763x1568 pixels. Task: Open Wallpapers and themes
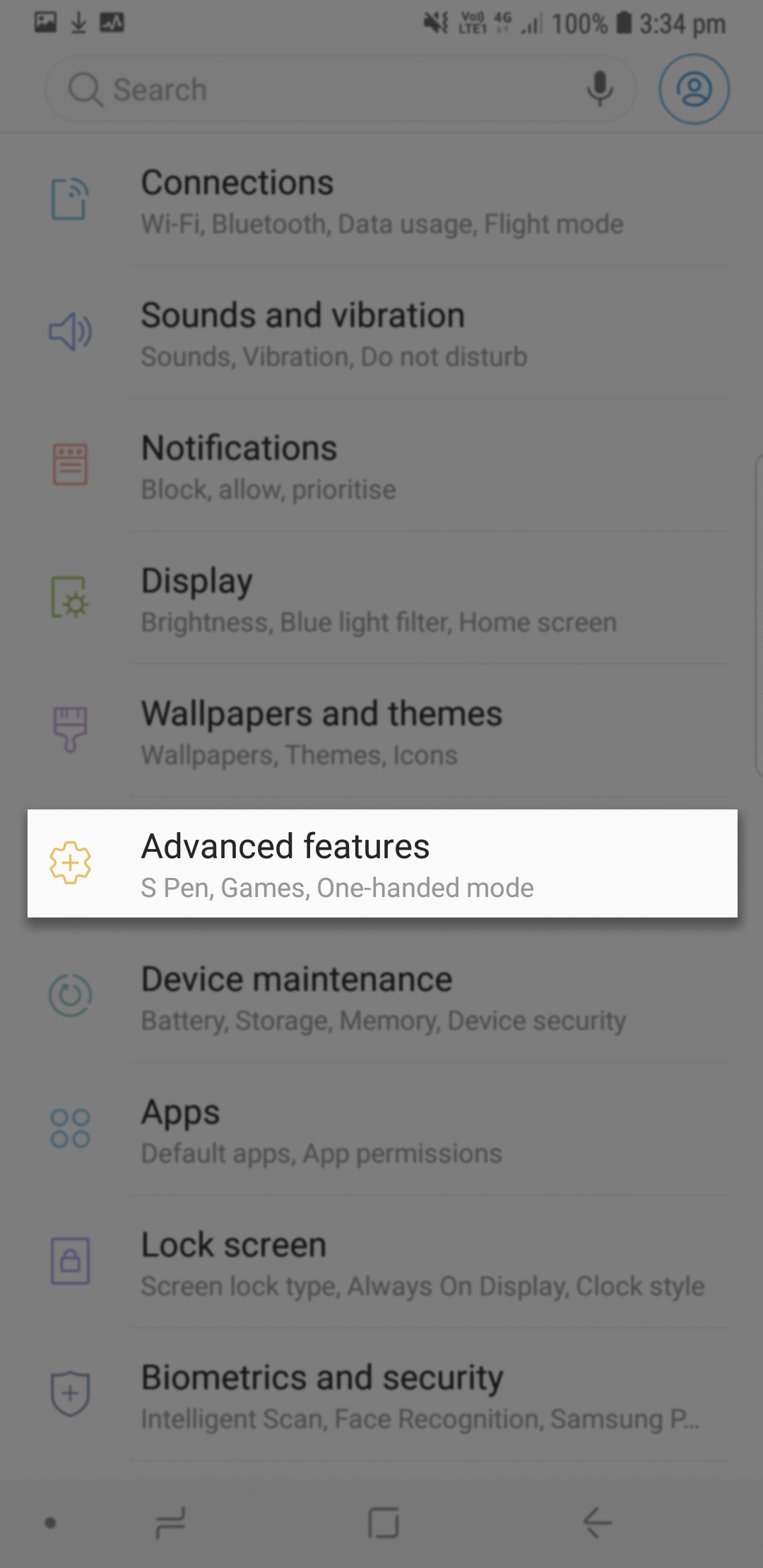381,732
